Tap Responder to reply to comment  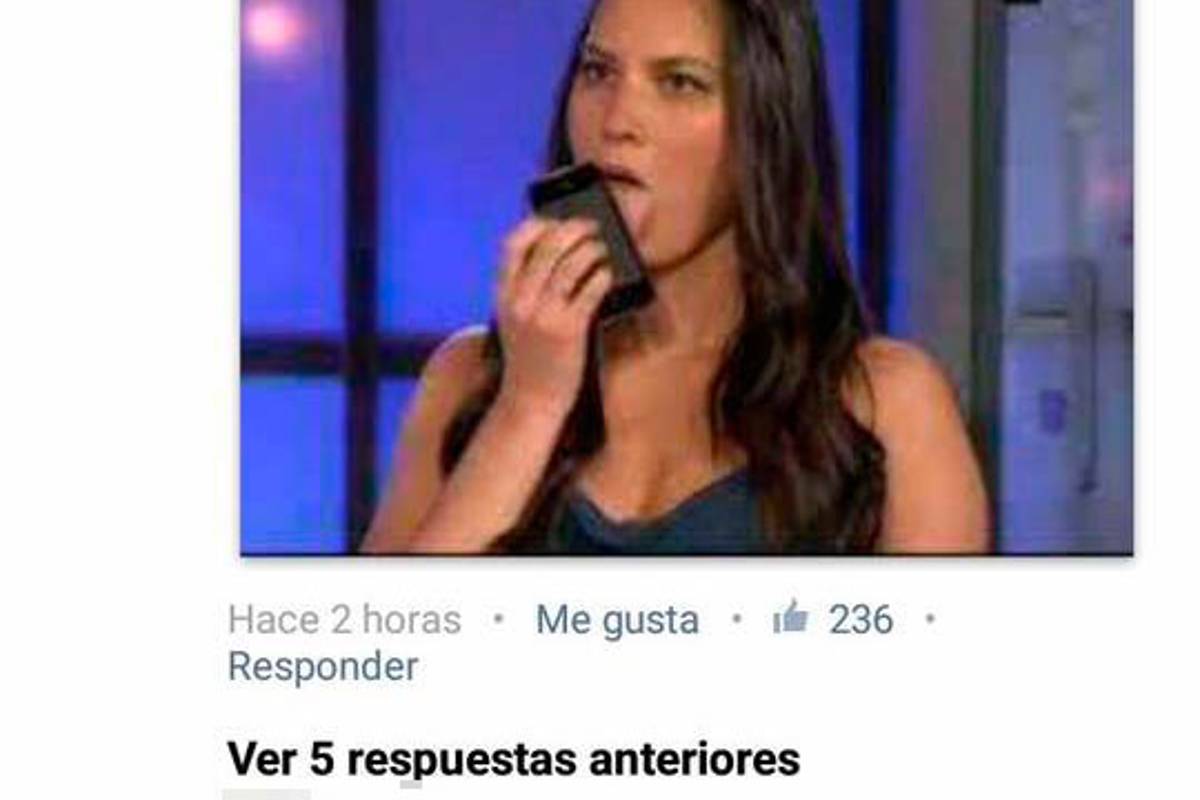tap(323, 666)
